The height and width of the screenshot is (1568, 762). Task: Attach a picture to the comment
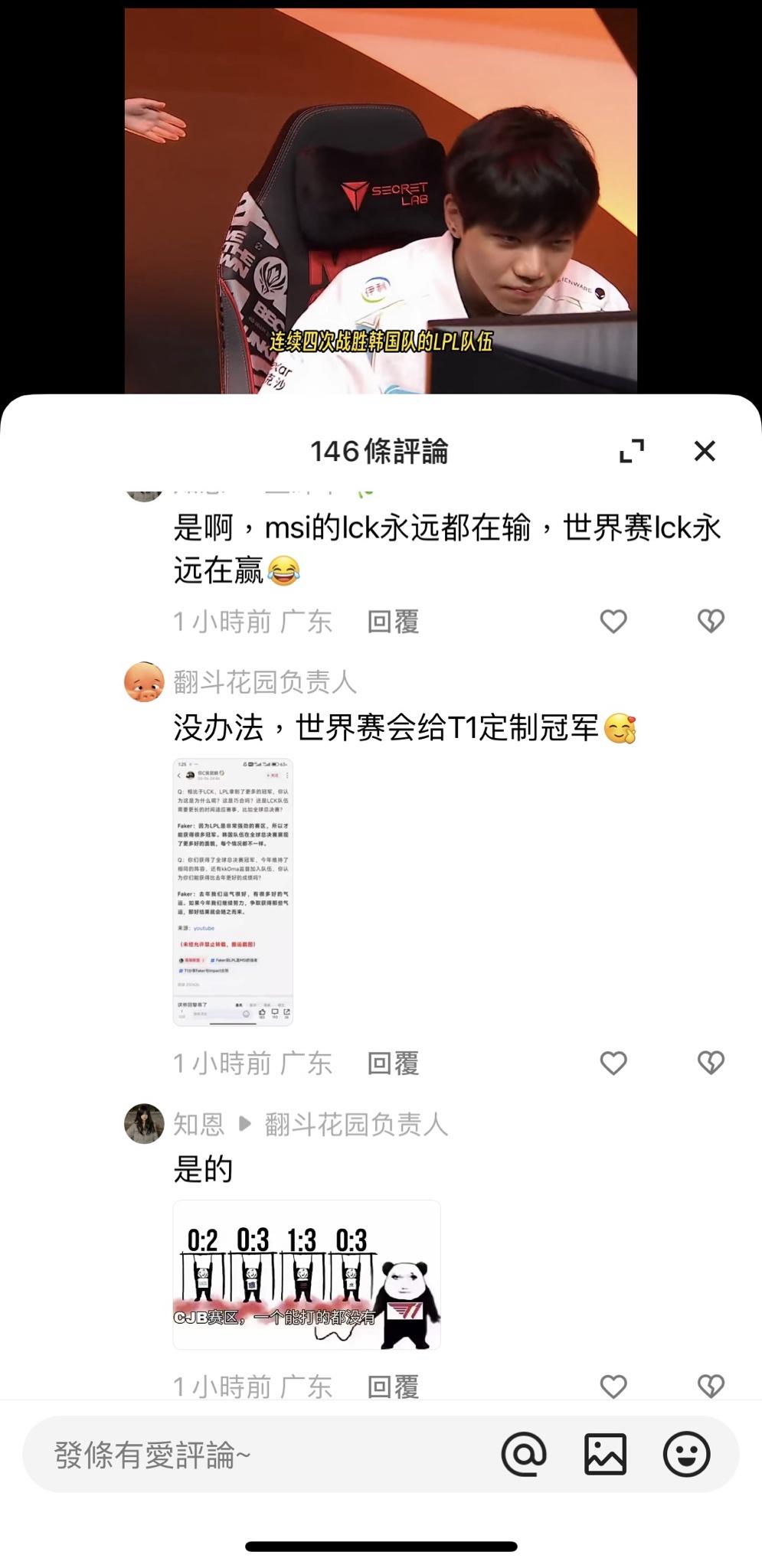[605, 1454]
